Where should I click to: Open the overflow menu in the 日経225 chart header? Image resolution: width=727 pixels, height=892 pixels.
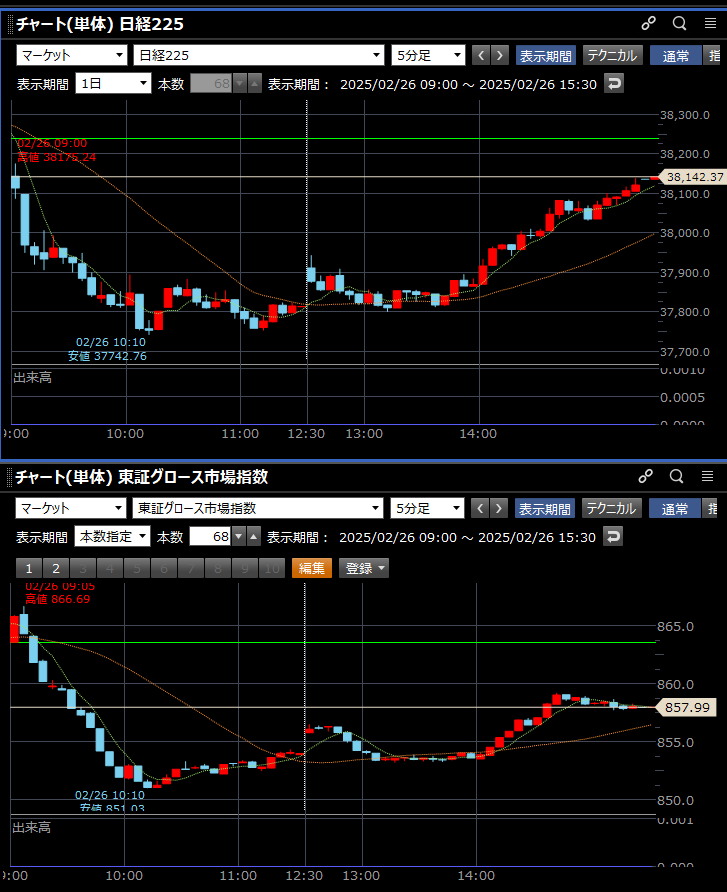(712, 24)
